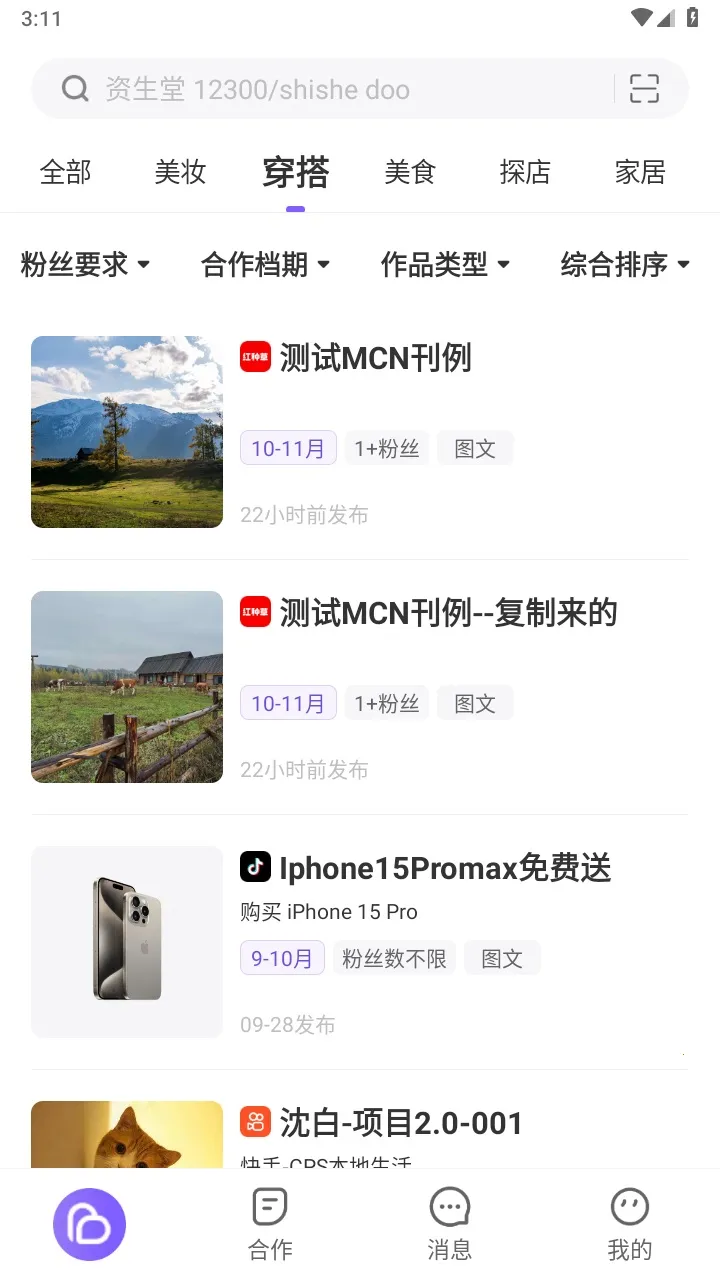Open the 测试MCN刊例 listing

click(360, 432)
